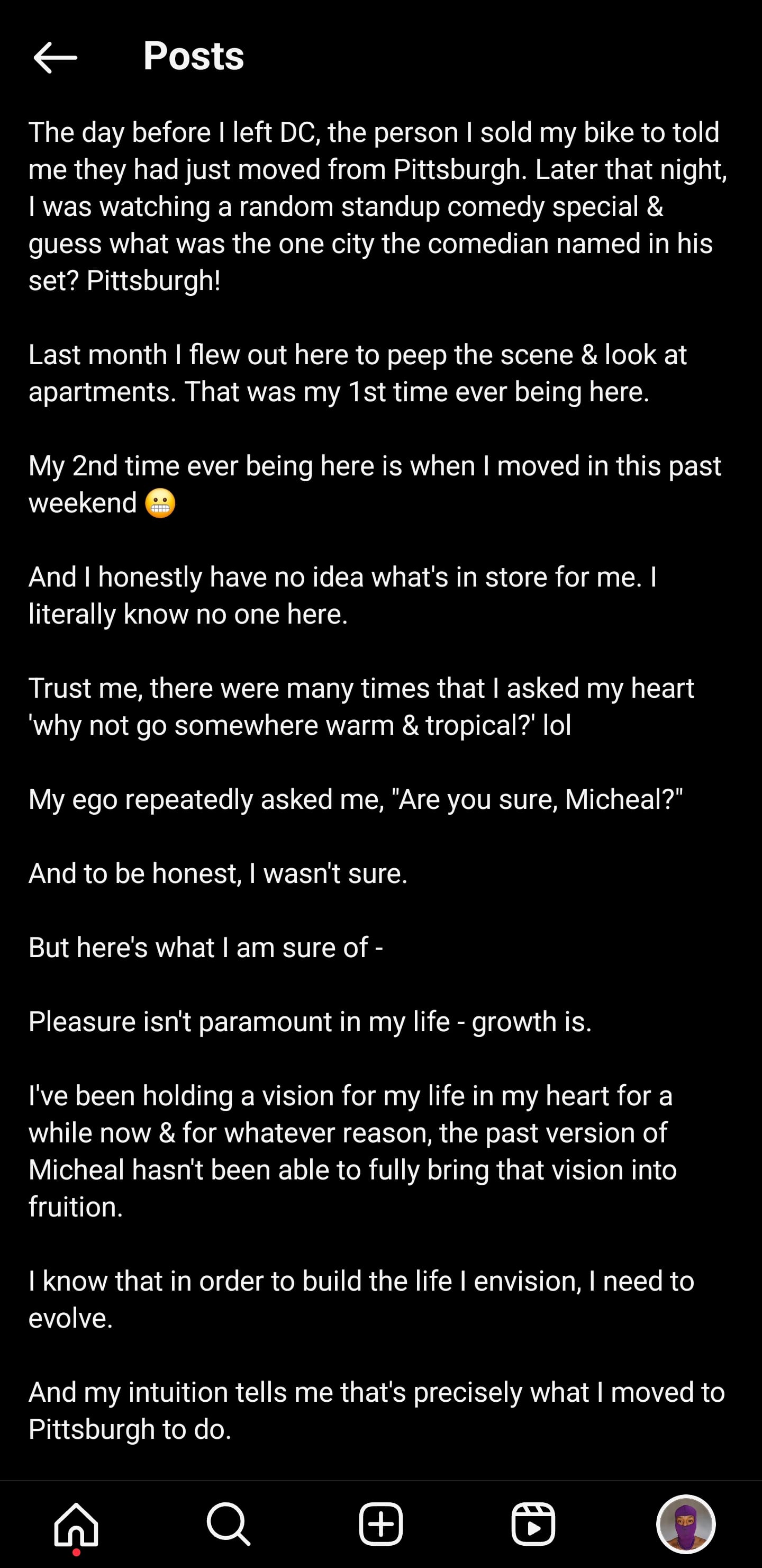The height and width of the screenshot is (1568, 762).
Task: Go back from the Posts screen
Action: tap(55, 58)
